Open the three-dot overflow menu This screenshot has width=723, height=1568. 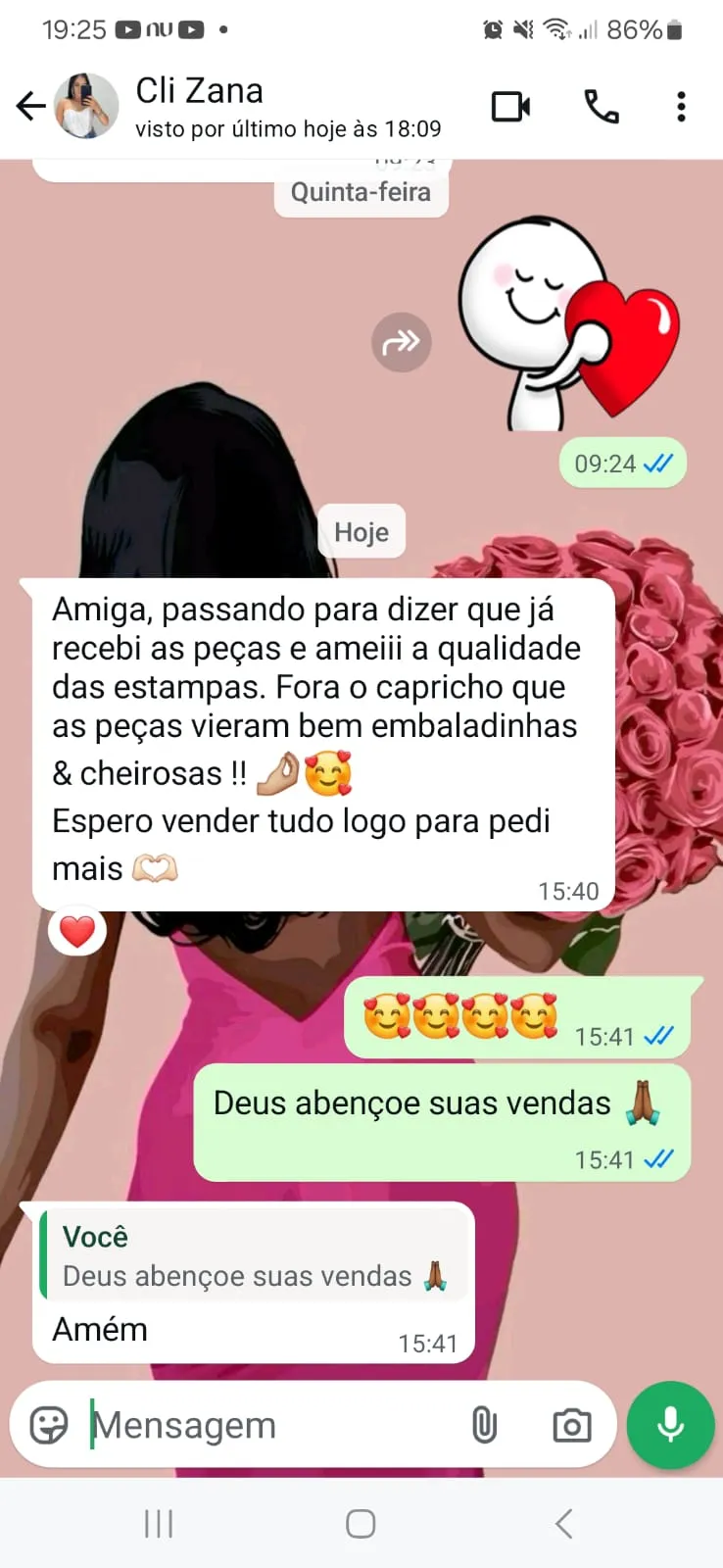(x=681, y=106)
